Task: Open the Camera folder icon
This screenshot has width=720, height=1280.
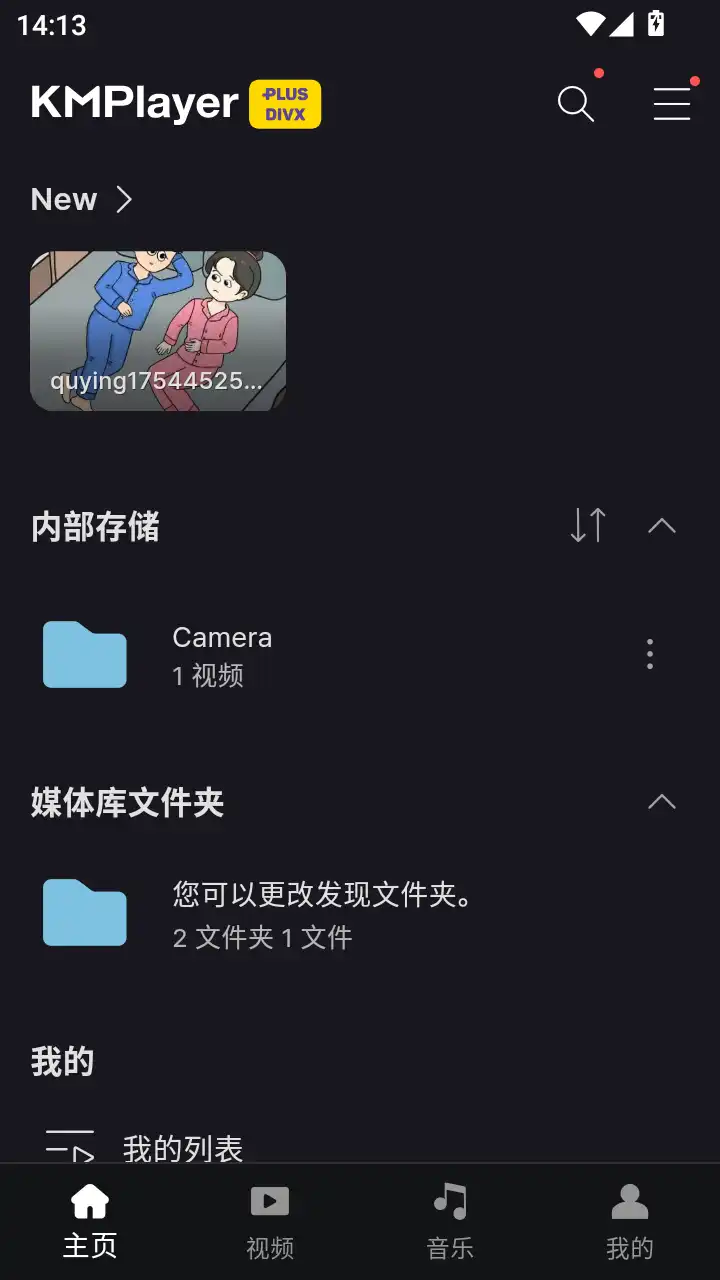Action: 84,654
